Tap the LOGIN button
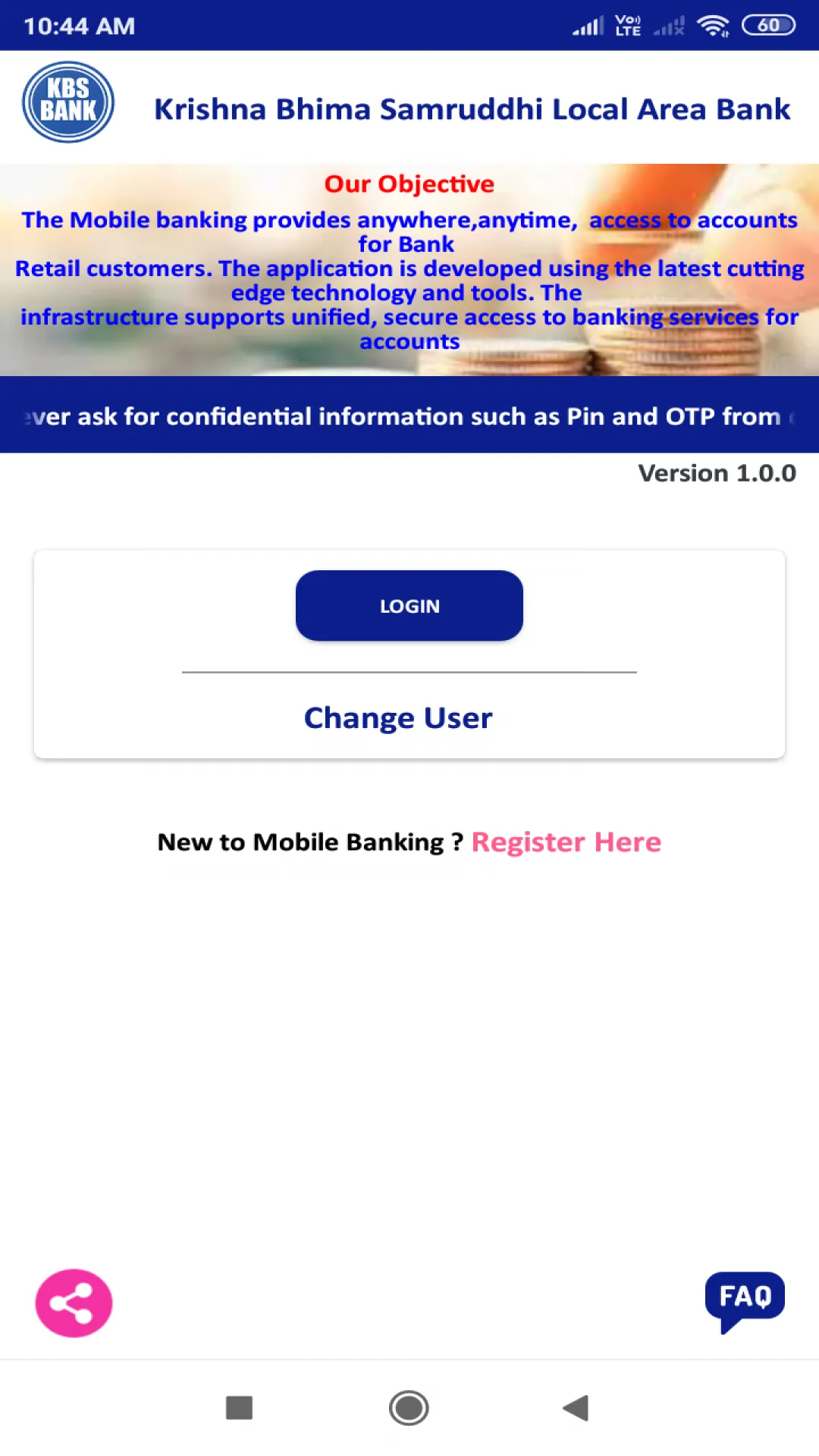This screenshot has width=819, height=1456. click(x=409, y=605)
